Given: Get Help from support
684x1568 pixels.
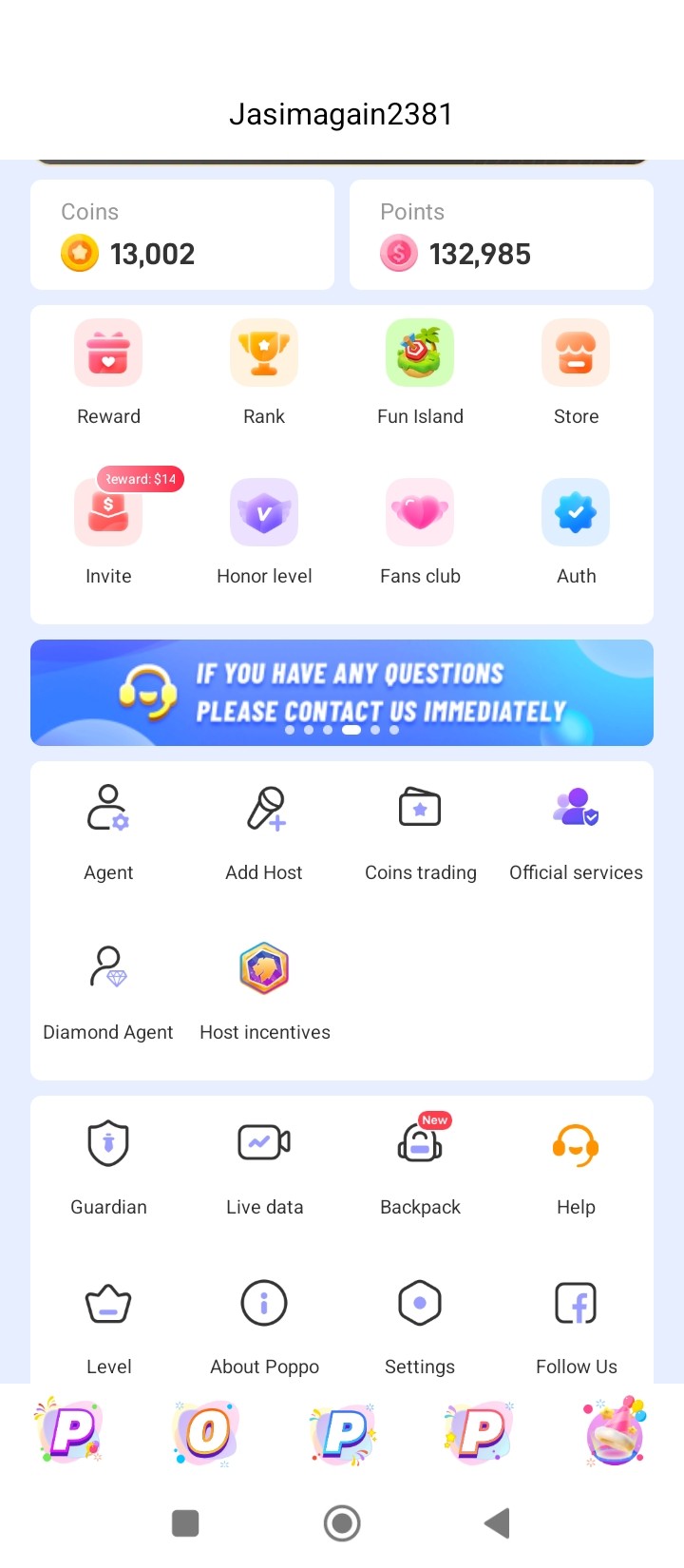Looking at the screenshot, I should tap(576, 1166).
